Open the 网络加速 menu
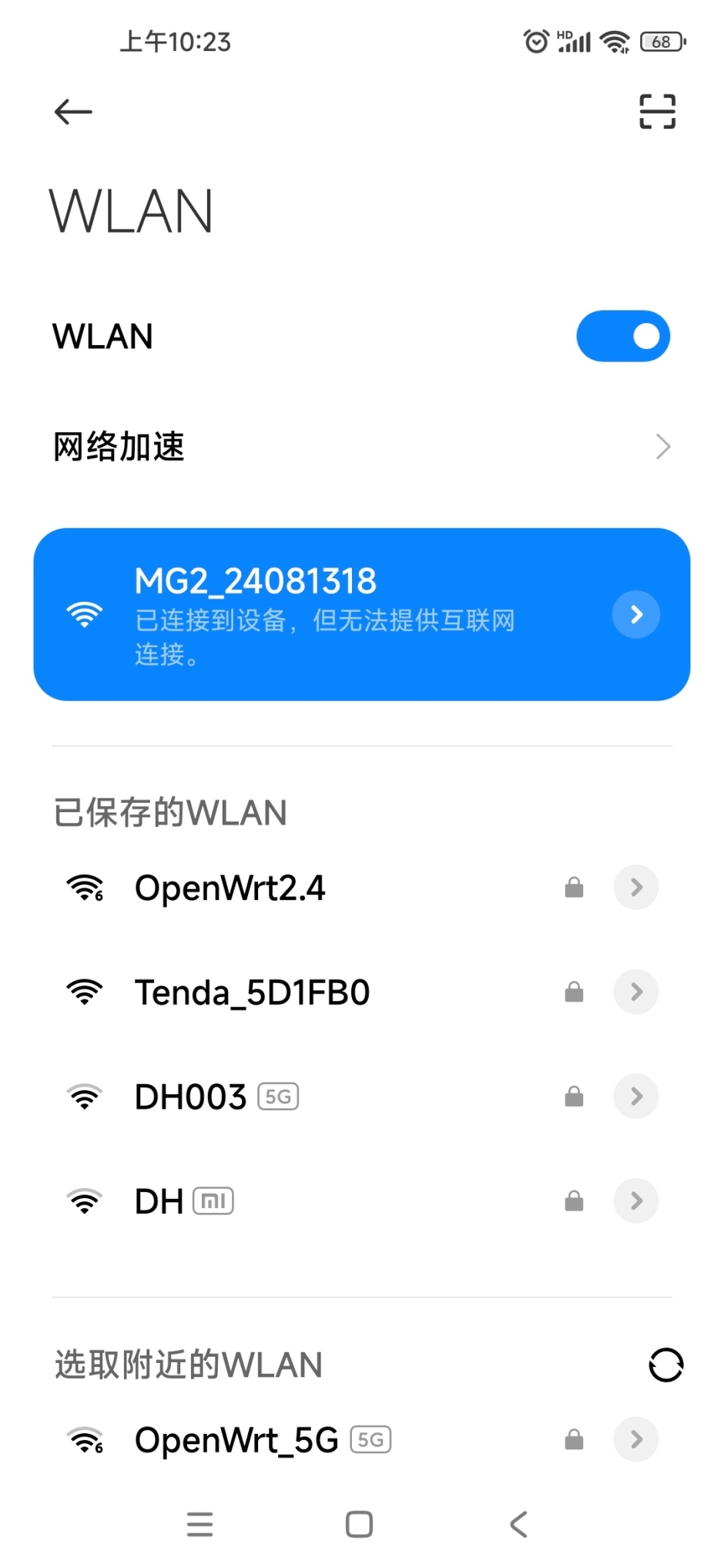 point(308,447)
